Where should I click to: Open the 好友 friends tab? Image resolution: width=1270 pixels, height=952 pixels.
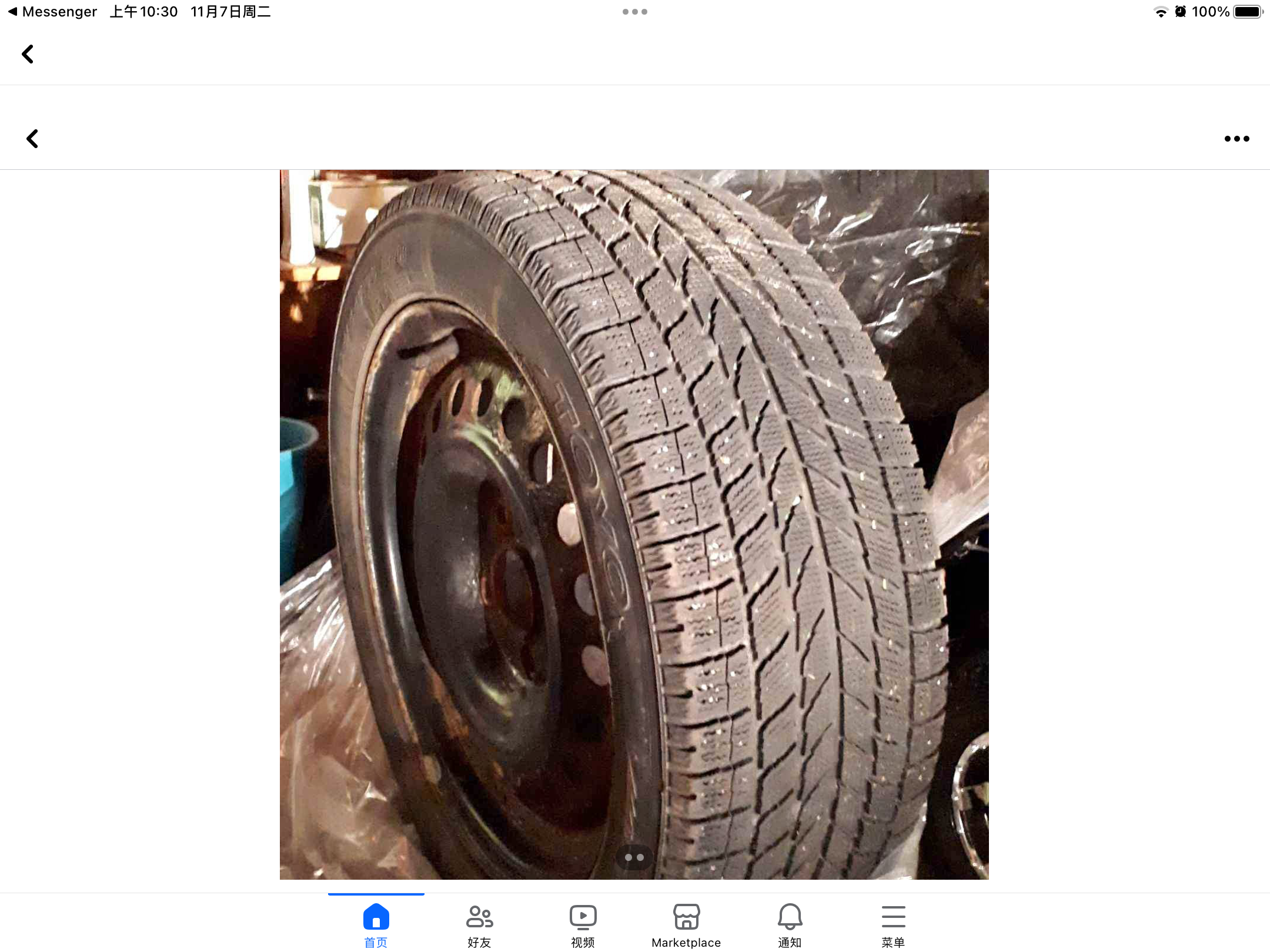[x=479, y=925]
